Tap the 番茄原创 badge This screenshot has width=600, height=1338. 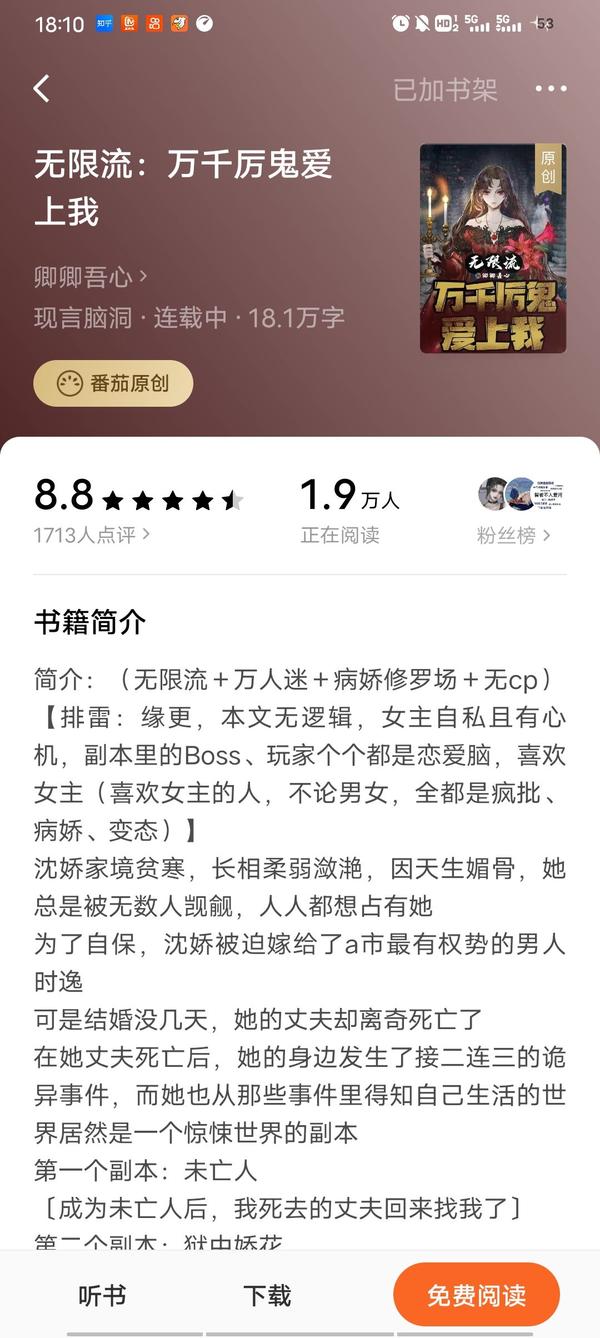tap(113, 384)
